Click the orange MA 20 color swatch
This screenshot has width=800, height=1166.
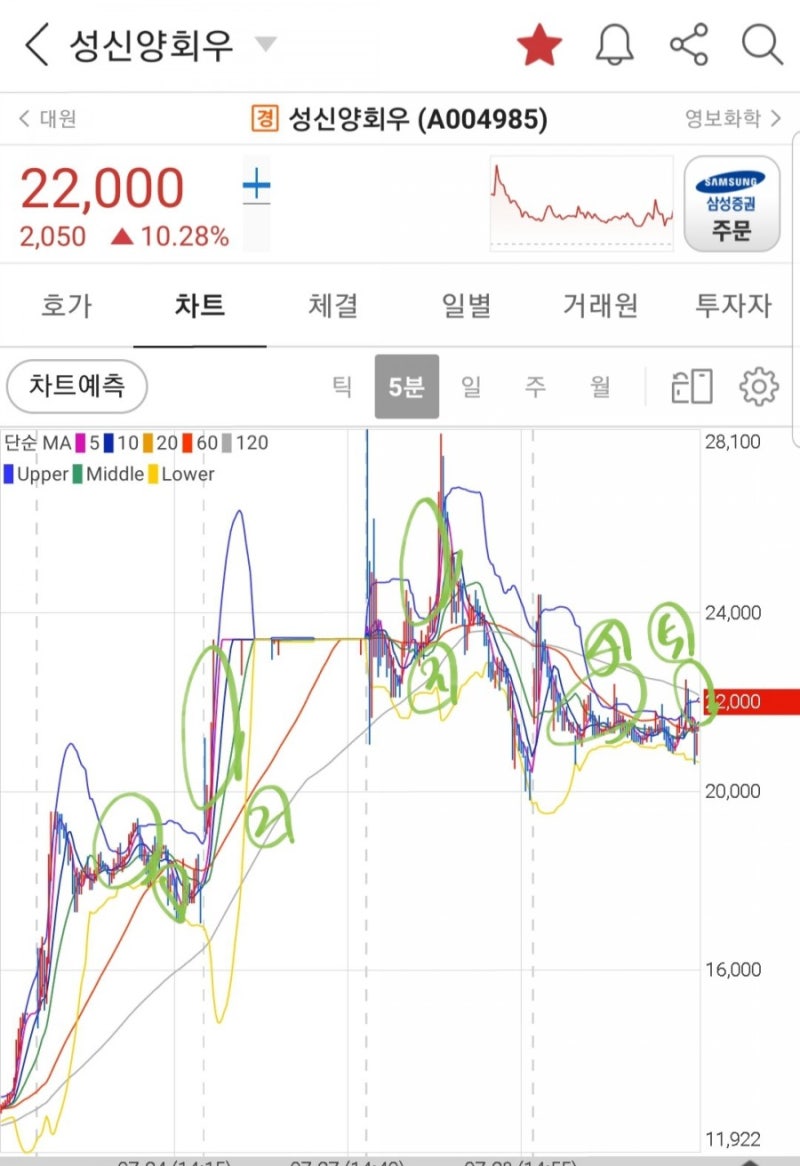click(146, 443)
